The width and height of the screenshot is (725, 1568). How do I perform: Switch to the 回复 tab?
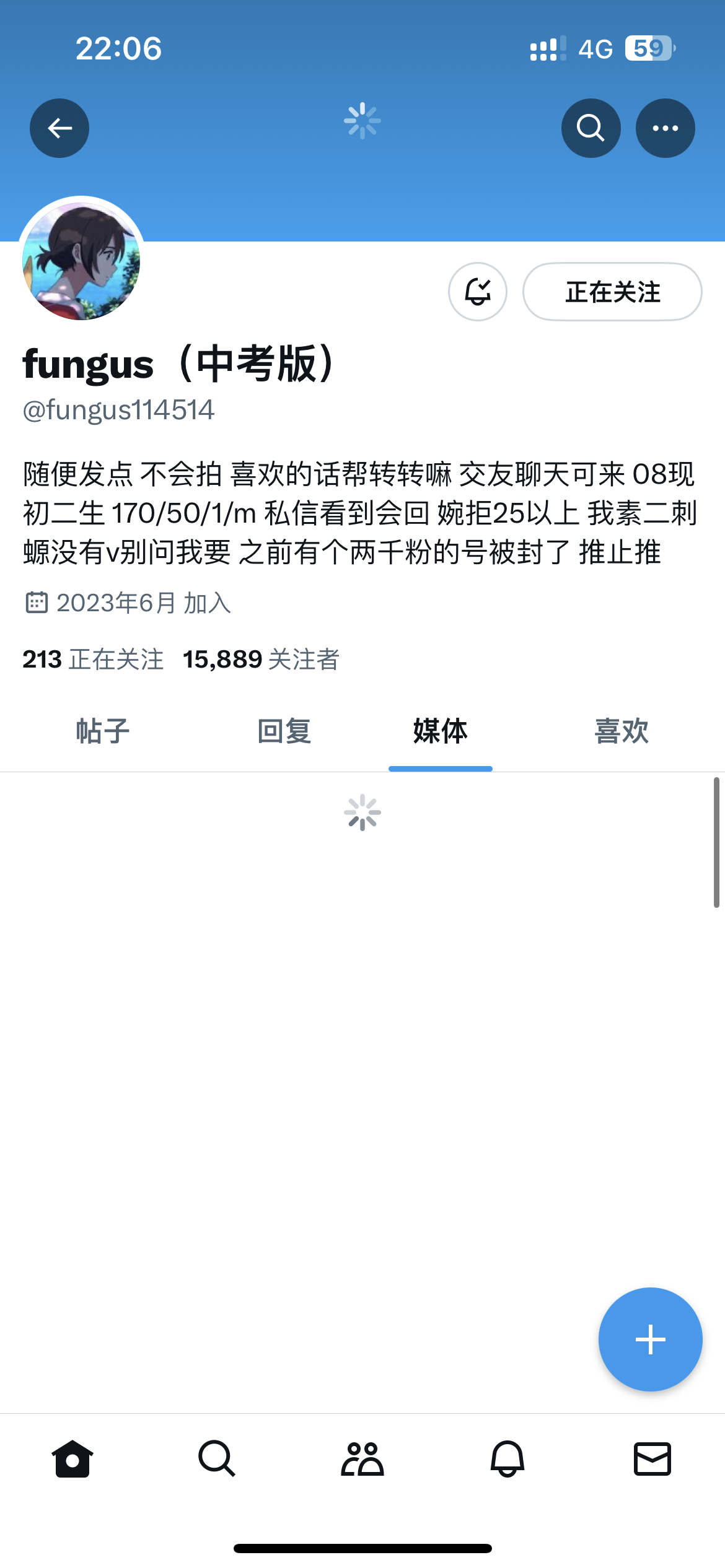tap(284, 731)
